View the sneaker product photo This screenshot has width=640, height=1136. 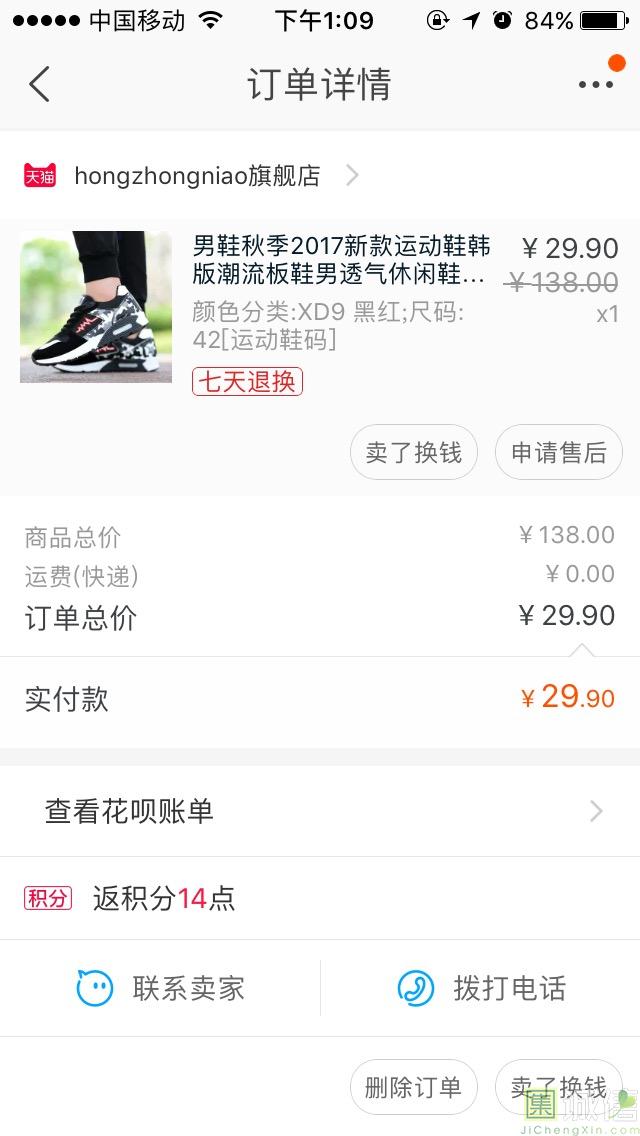[x=96, y=307]
